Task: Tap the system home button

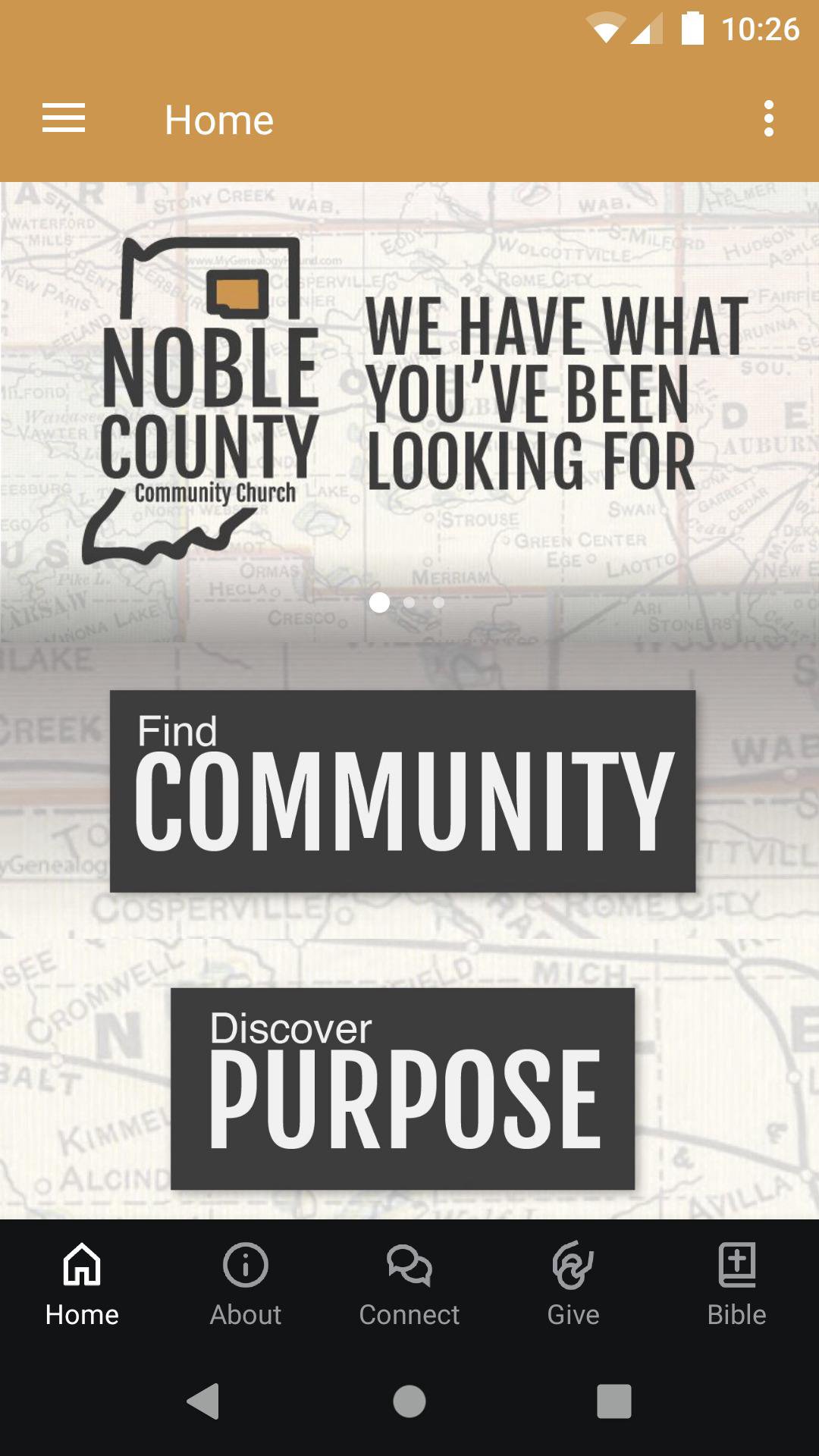Action: 409,1401
